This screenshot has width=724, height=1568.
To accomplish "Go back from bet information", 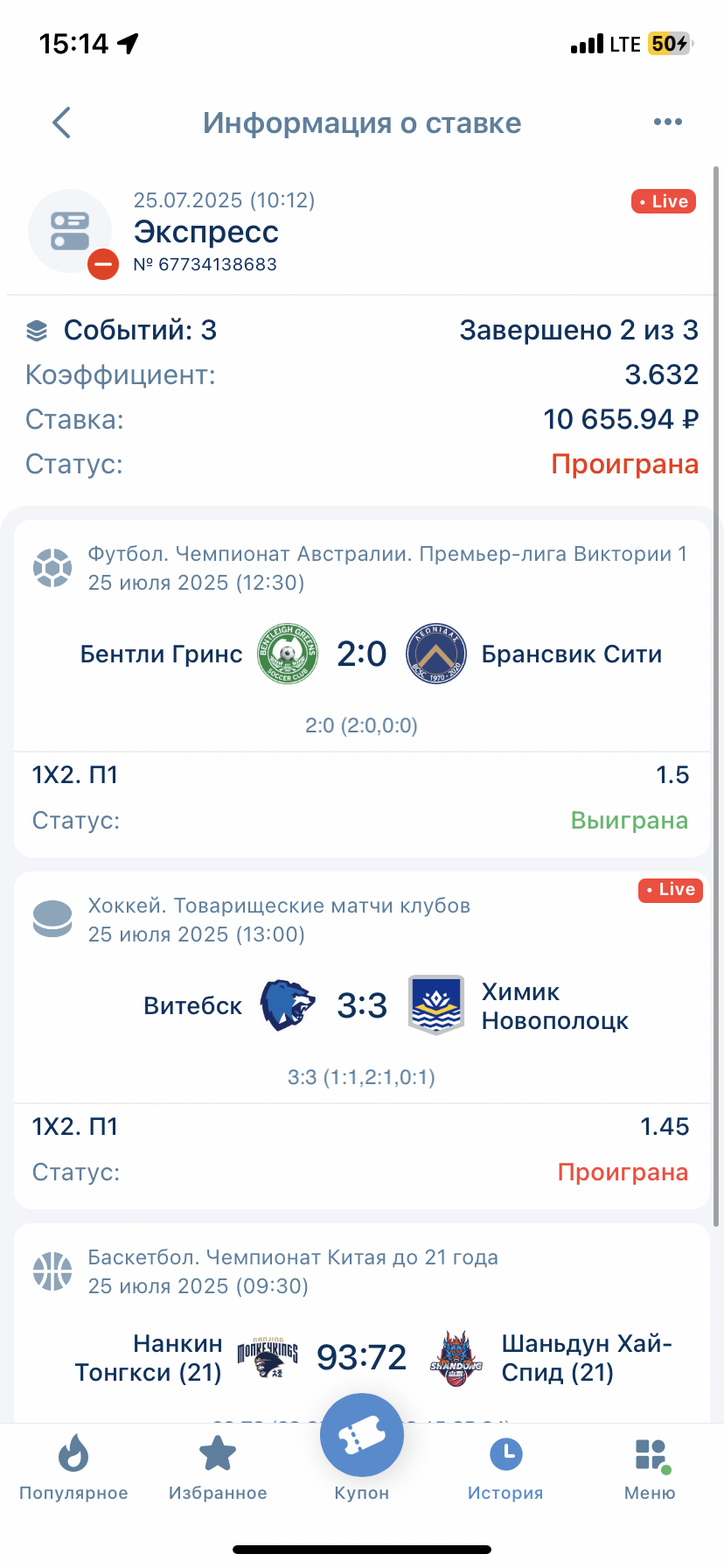I will (x=61, y=123).
